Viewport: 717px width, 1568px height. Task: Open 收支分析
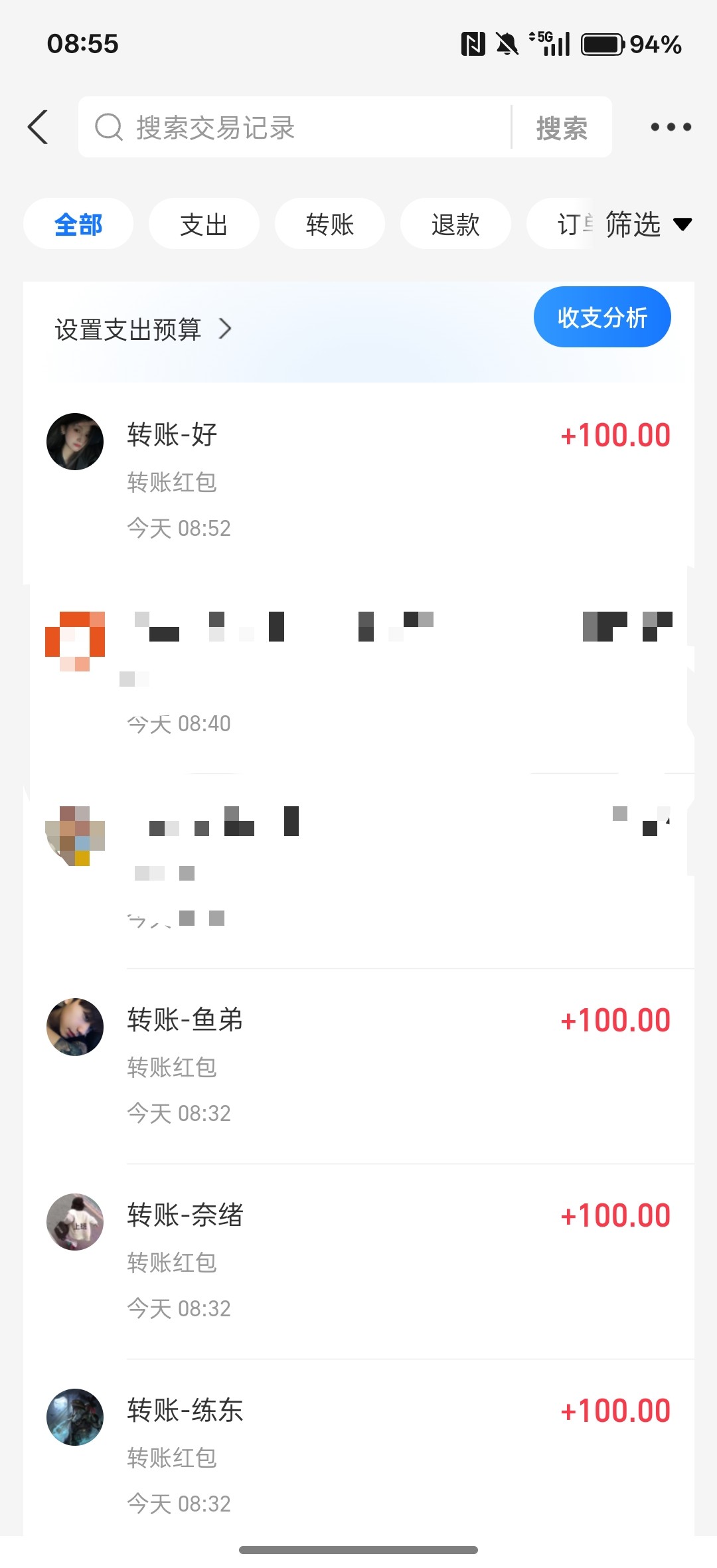pyautogui.click(x=602, y=317)
